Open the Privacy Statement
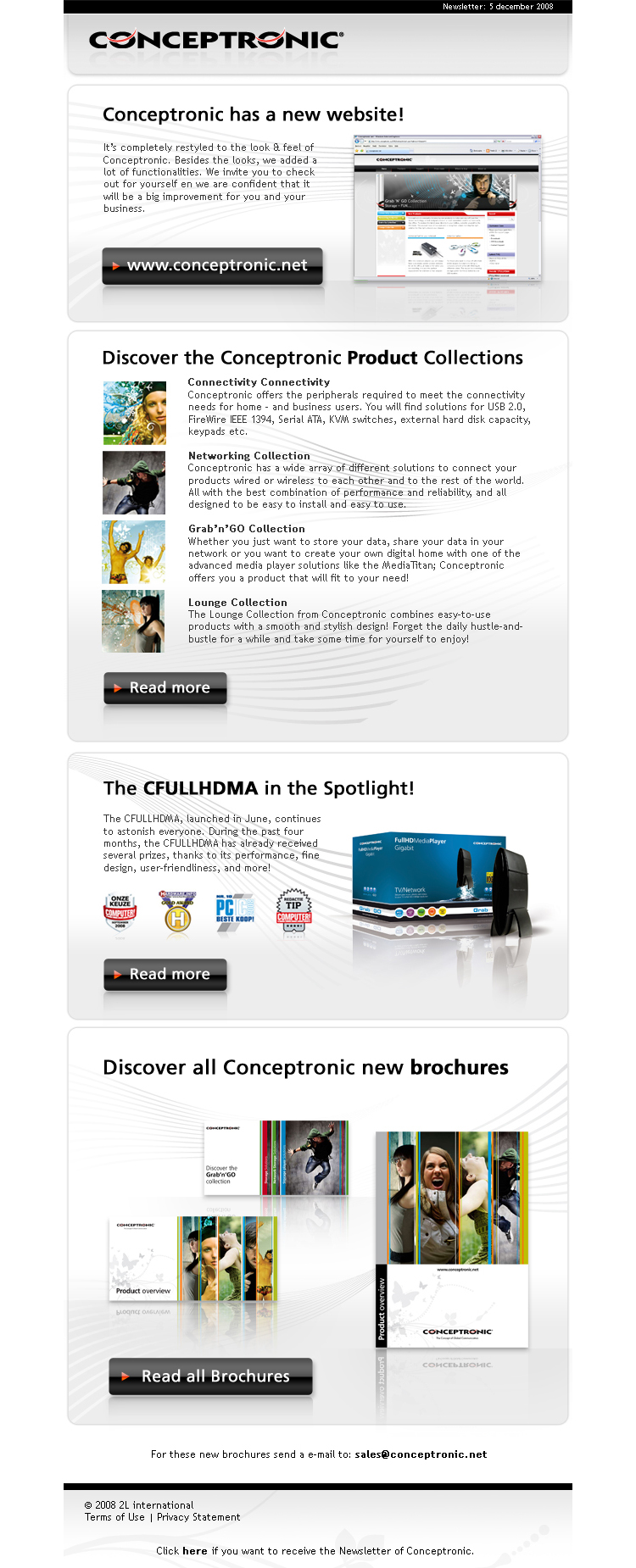 [x=198, y=1517]
